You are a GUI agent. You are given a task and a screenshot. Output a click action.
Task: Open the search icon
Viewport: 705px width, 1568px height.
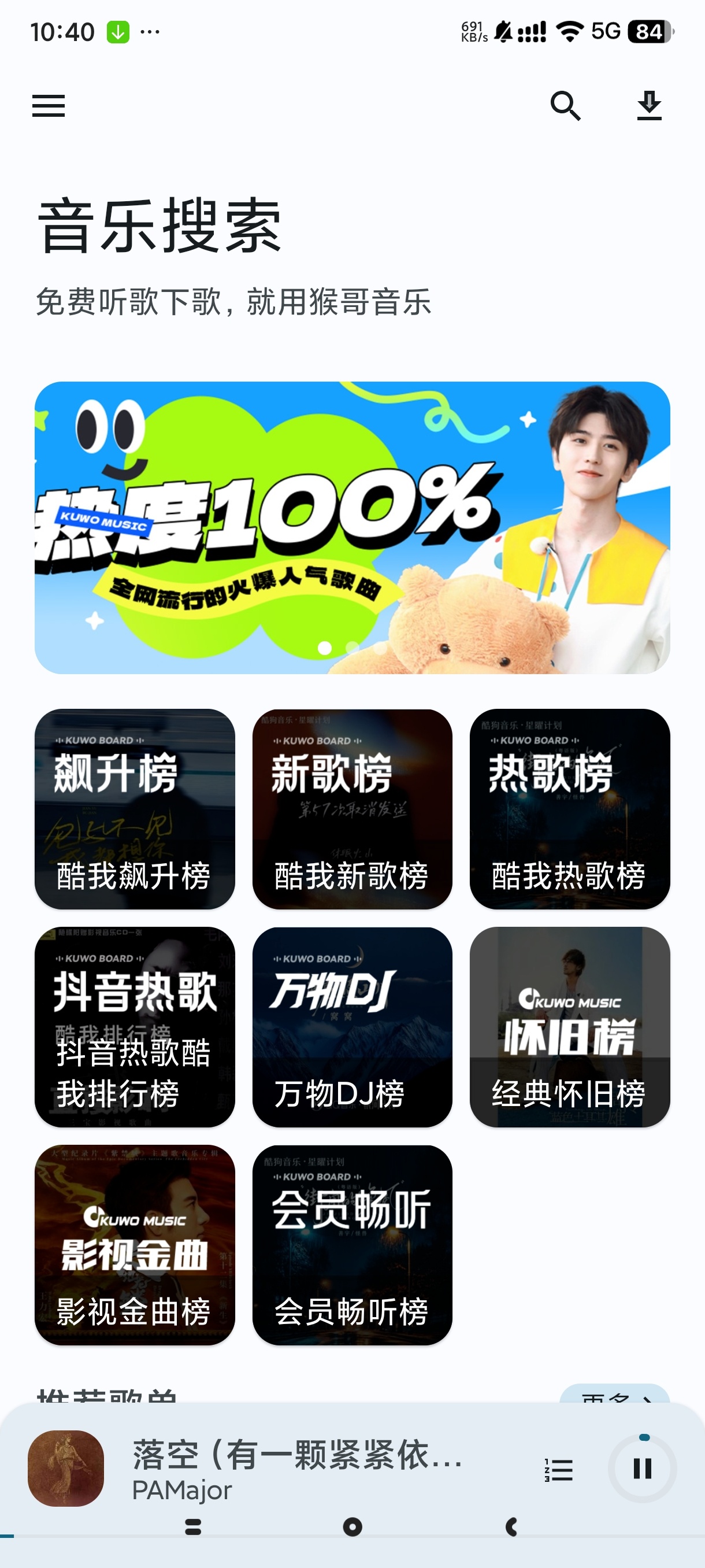click(x=565, y=106)
